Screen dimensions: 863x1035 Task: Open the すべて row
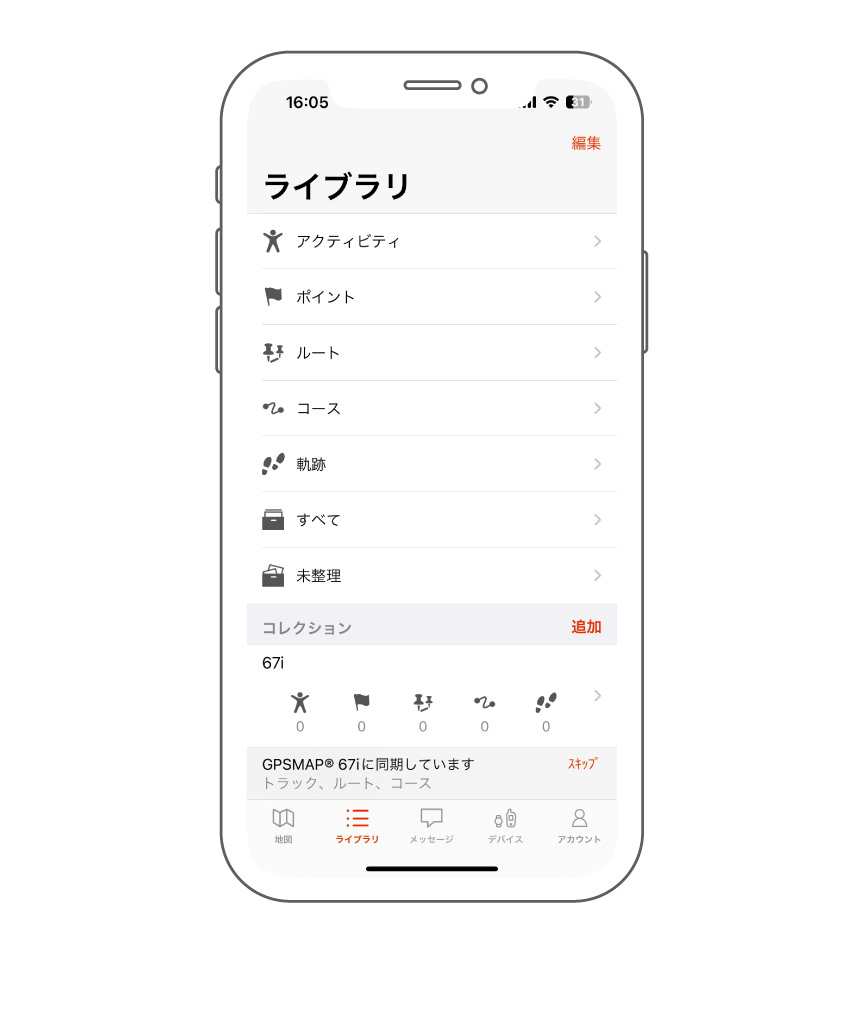point(431,520)
